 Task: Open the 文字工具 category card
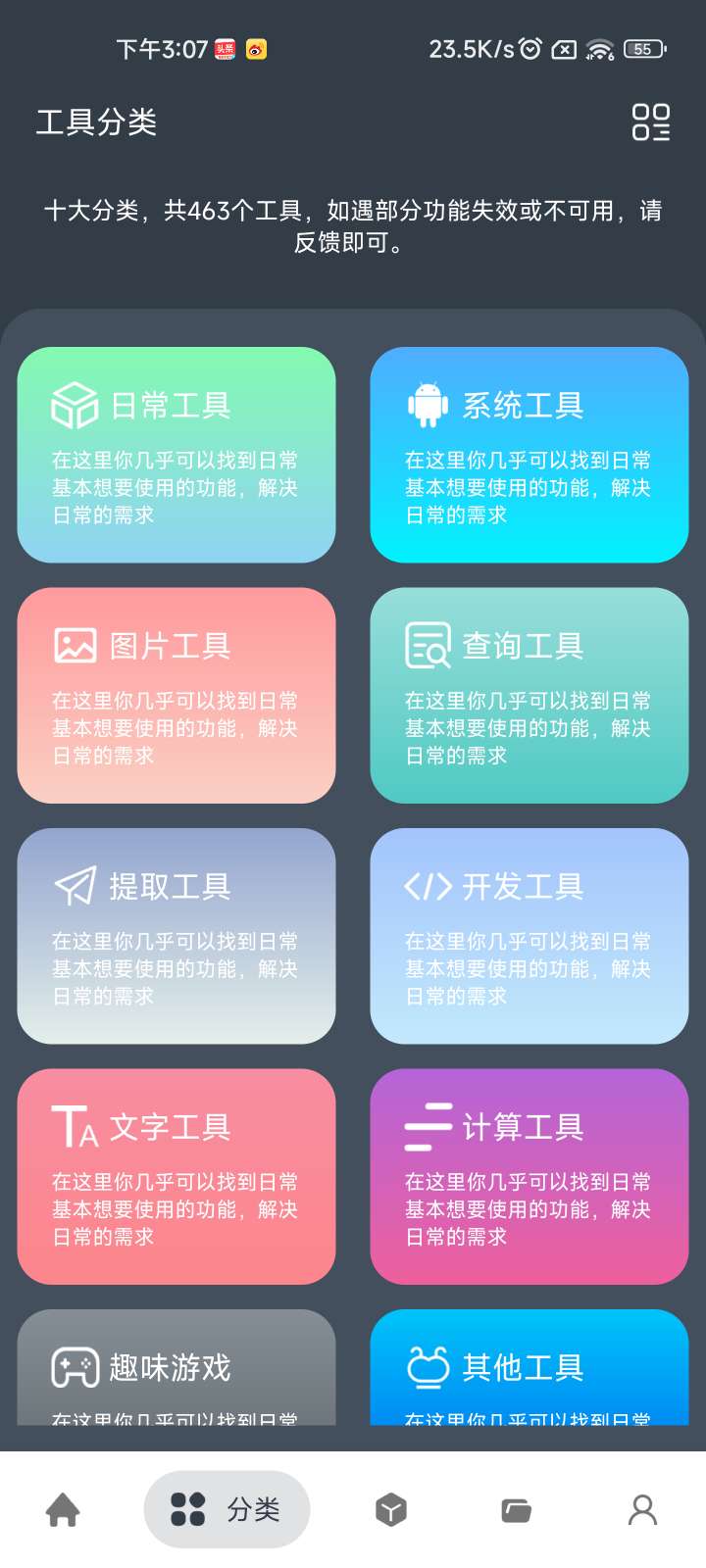pyautogui.click(x=176, y=1176)
